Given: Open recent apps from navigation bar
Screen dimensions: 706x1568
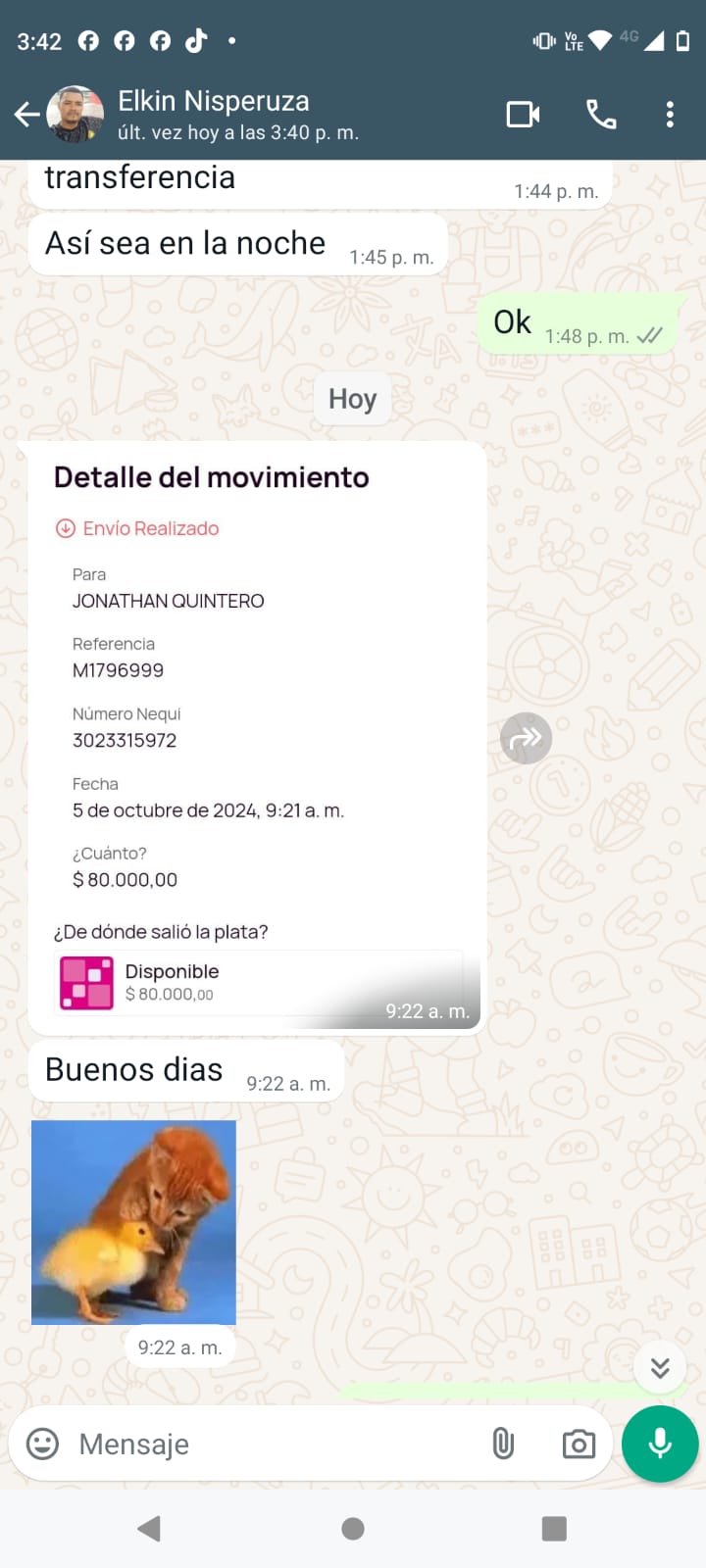Looking at the screenshot, I should [554, 1529].
